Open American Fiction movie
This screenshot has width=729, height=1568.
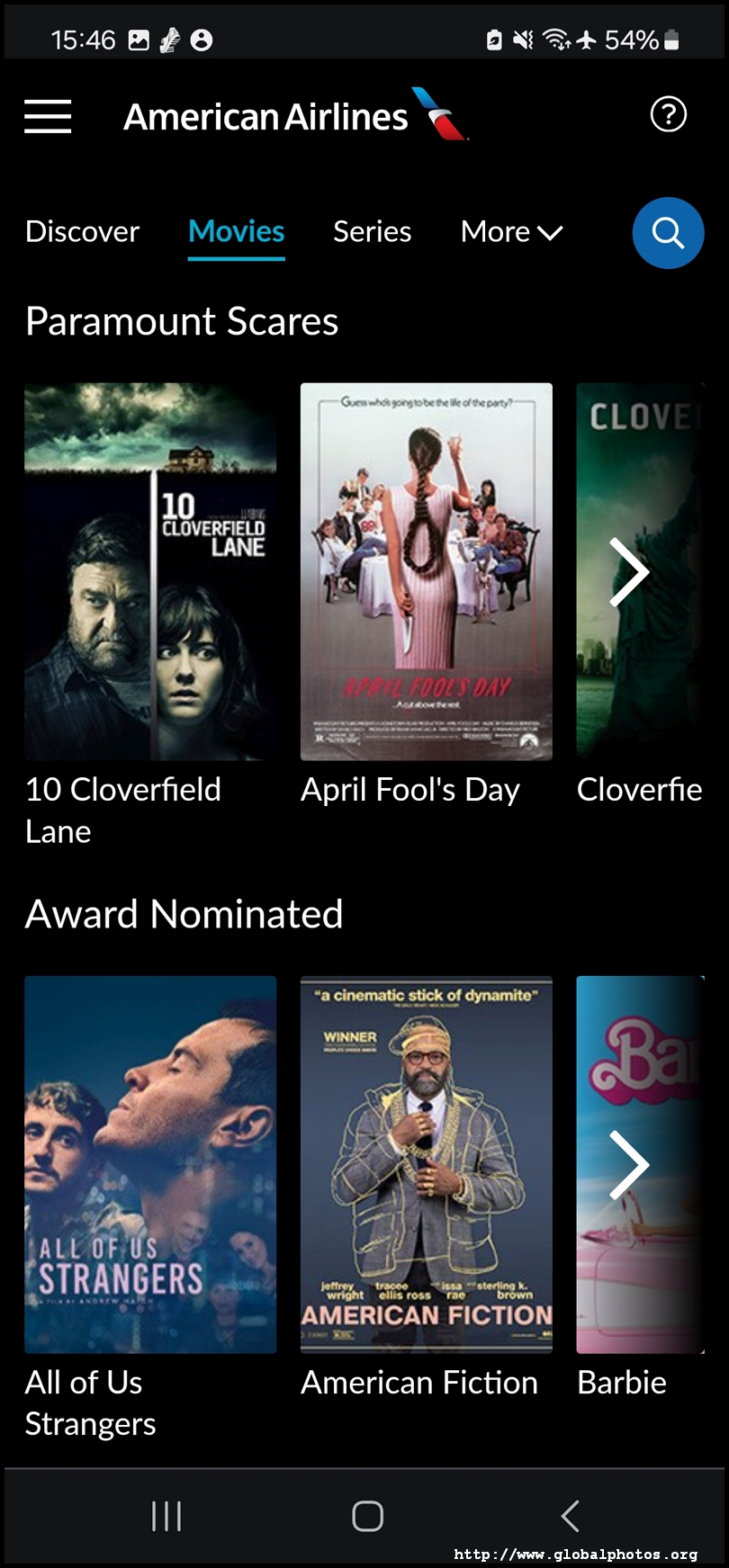click(426, 1164)
